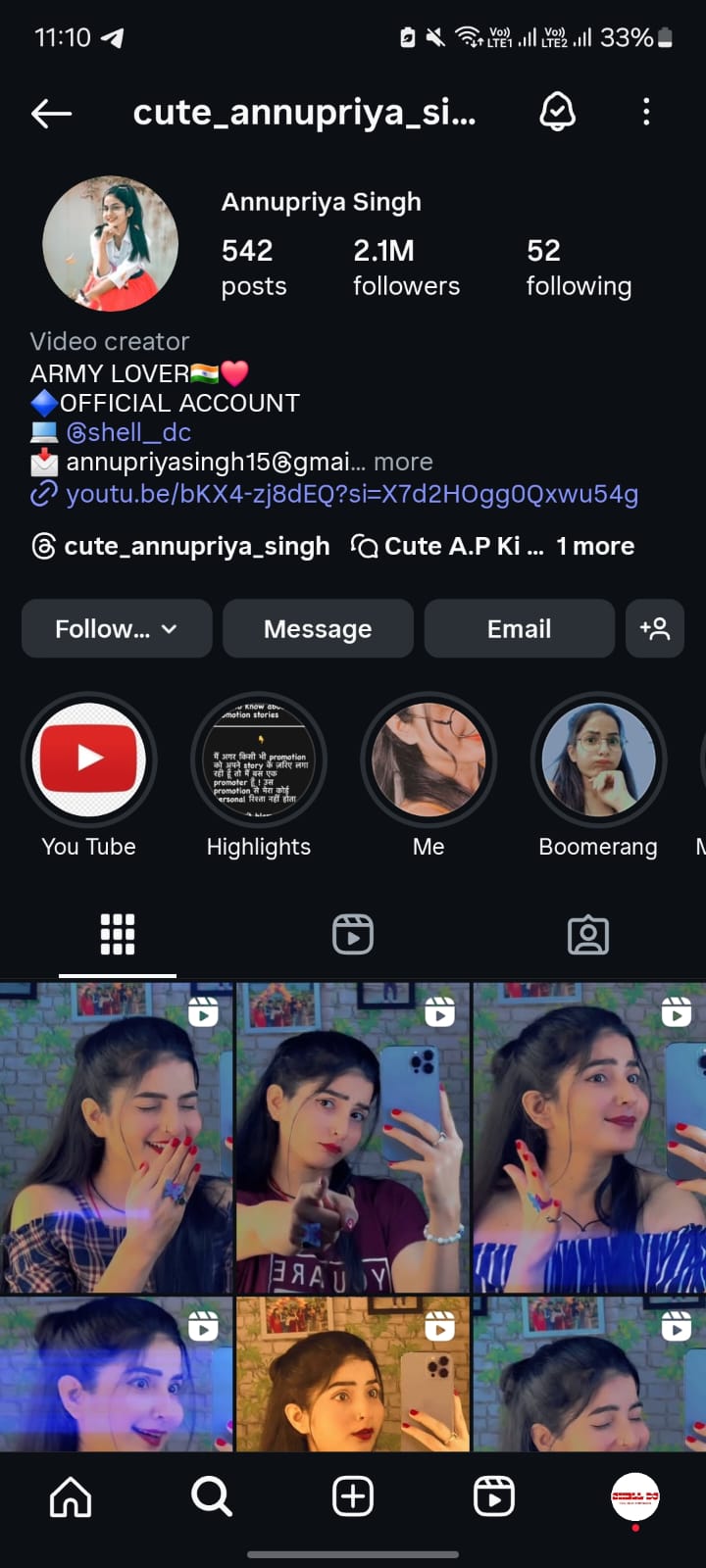The image size is (706, 1568).
Task: Open the Me story highlight
Action: click(429, 759)
